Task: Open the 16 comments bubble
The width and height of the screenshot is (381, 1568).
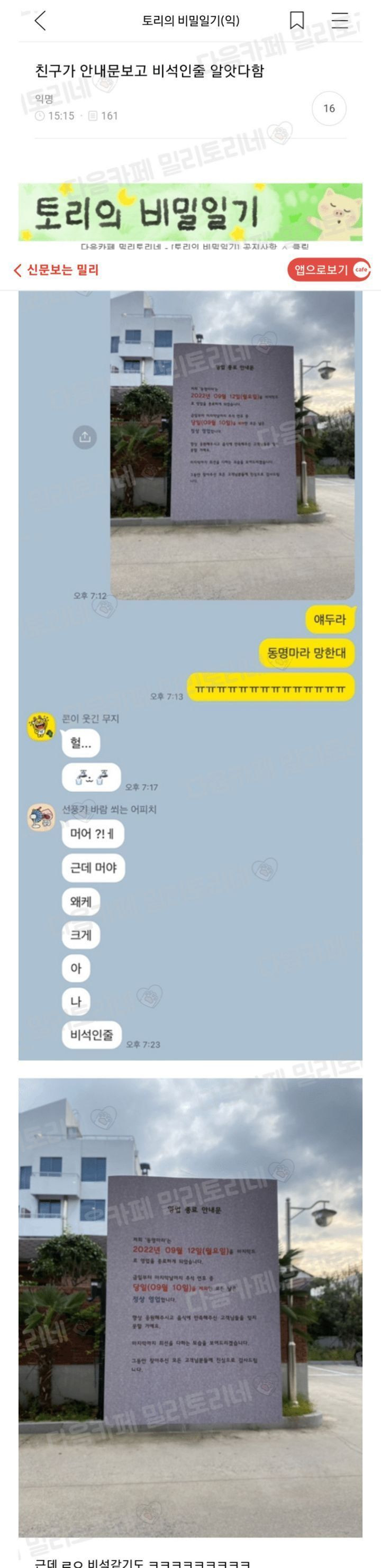Action: pyautogui.click(x=329, y=108)
